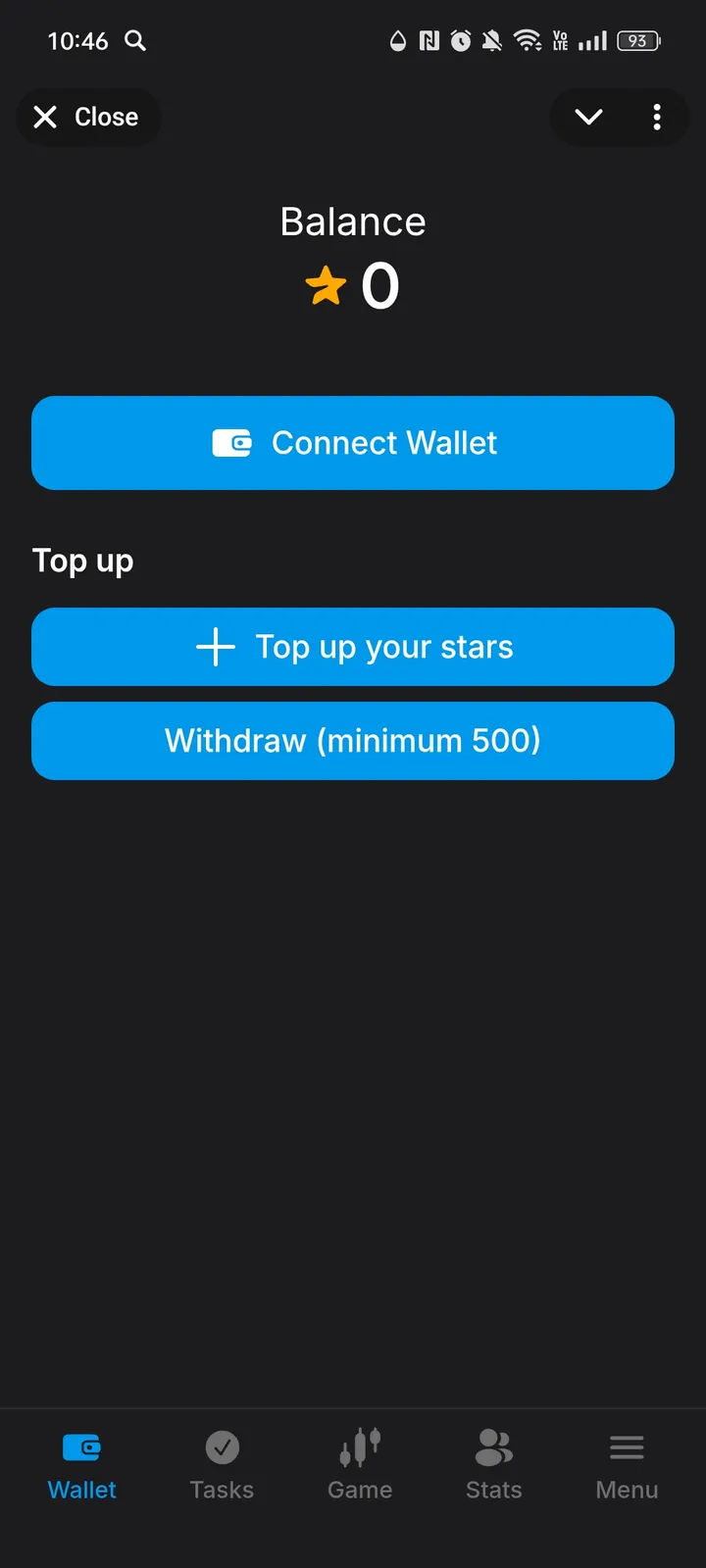Collapse the app with the down chevron
This screenshot has width=706, height=1568.
[x=588, y=118]
